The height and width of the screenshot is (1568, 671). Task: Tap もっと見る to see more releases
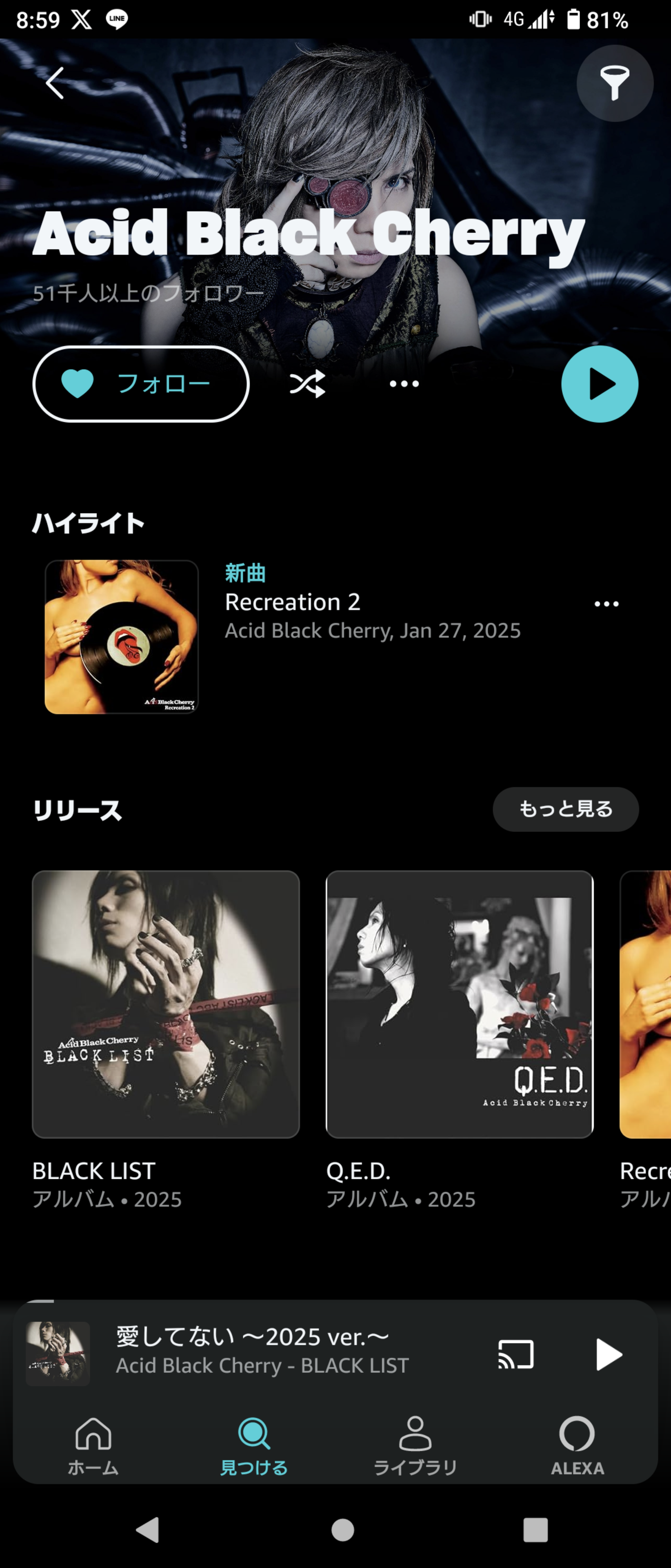tap(565, 809)
